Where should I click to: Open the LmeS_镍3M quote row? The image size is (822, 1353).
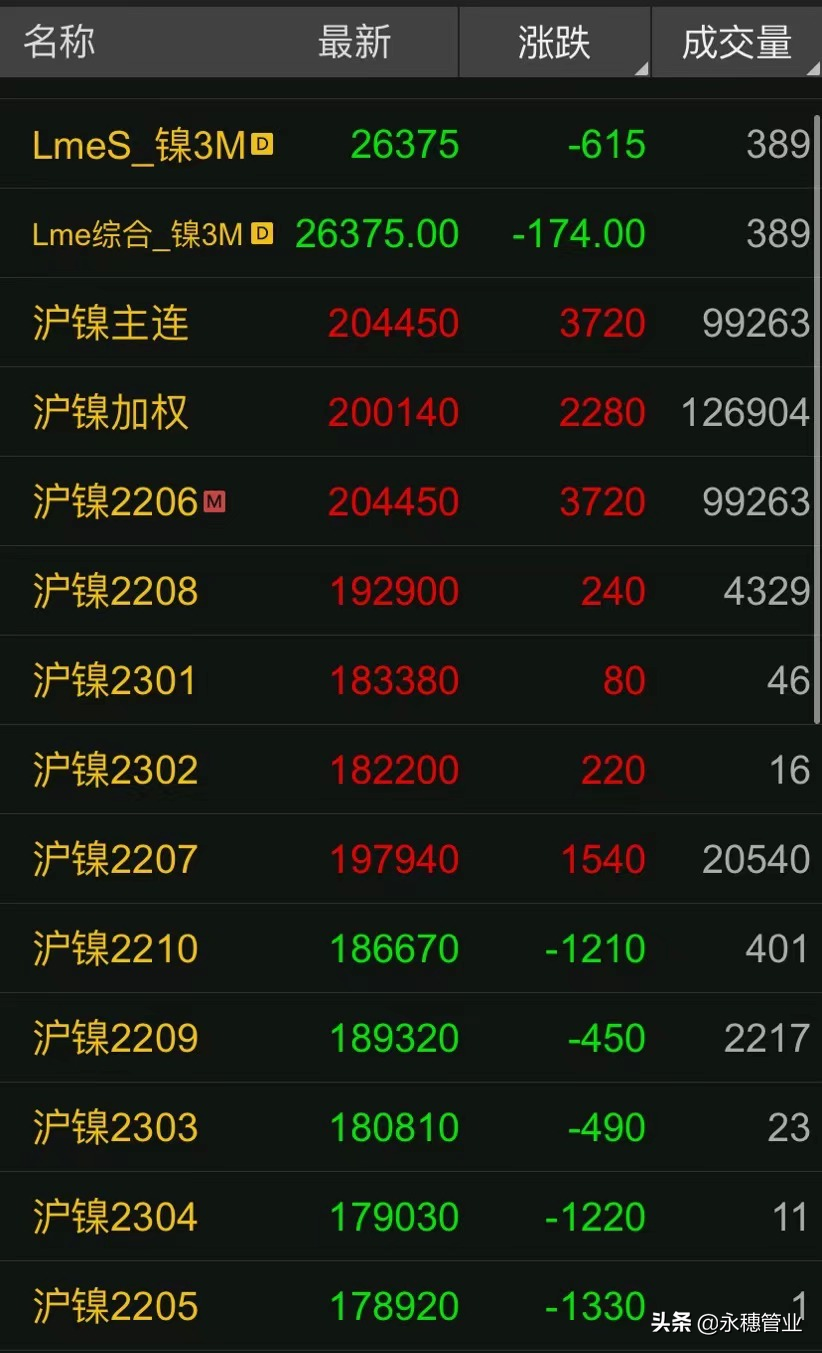[411, 144]
